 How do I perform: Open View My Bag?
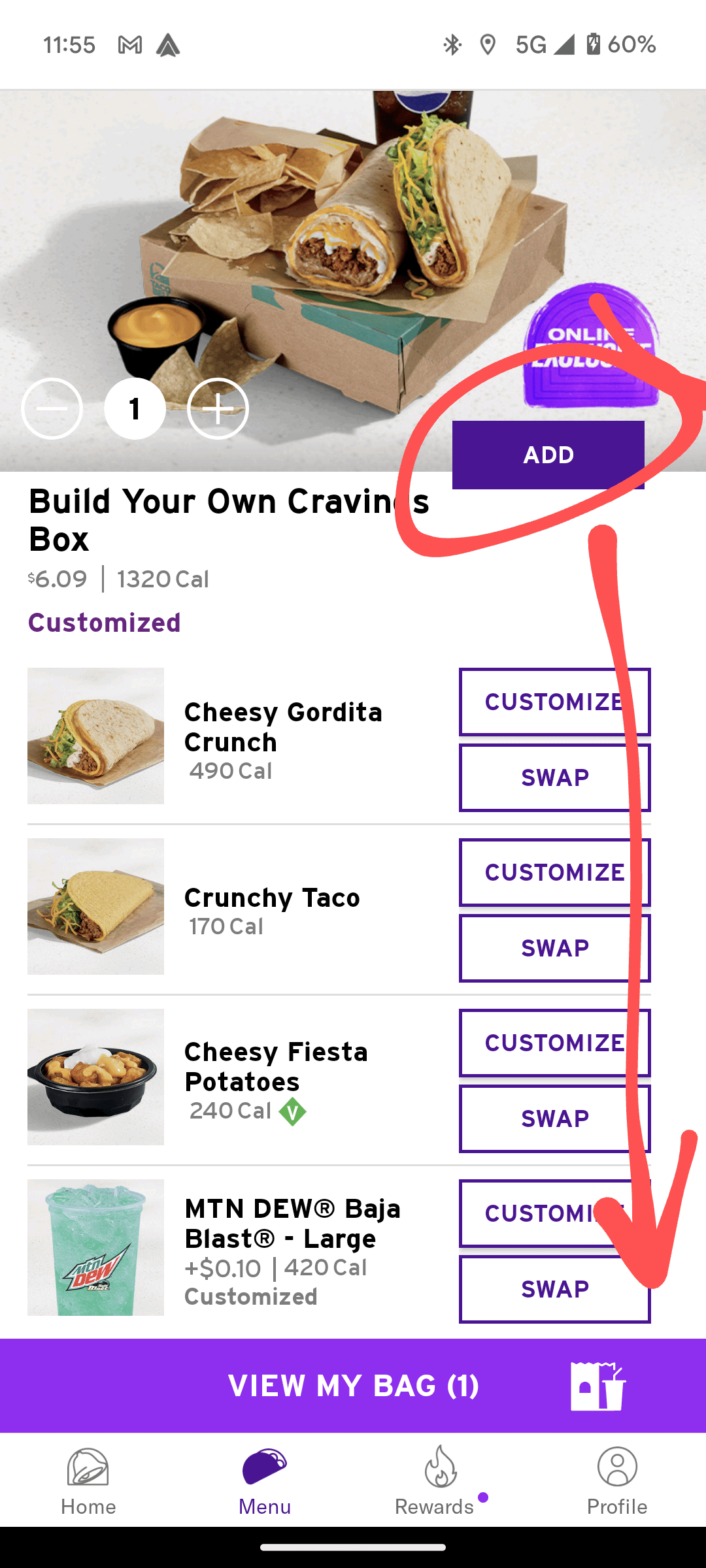point(353,1385)
